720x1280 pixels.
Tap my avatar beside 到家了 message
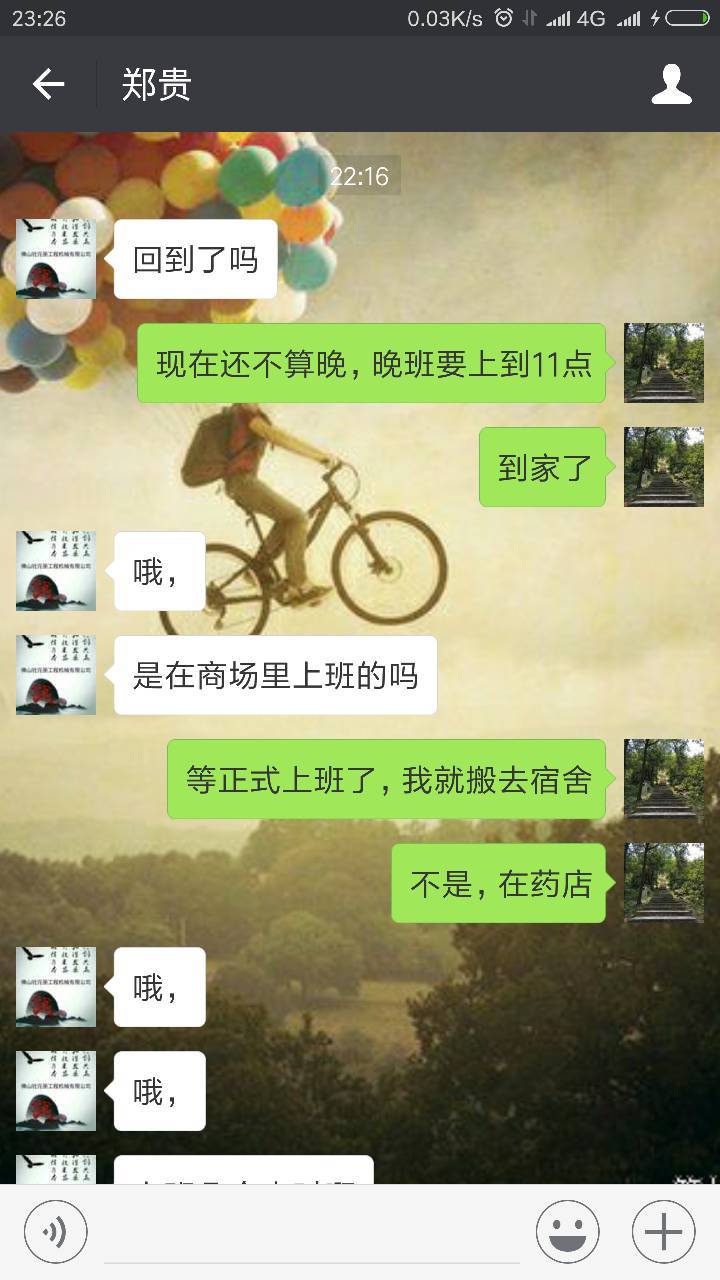point(663,467)
